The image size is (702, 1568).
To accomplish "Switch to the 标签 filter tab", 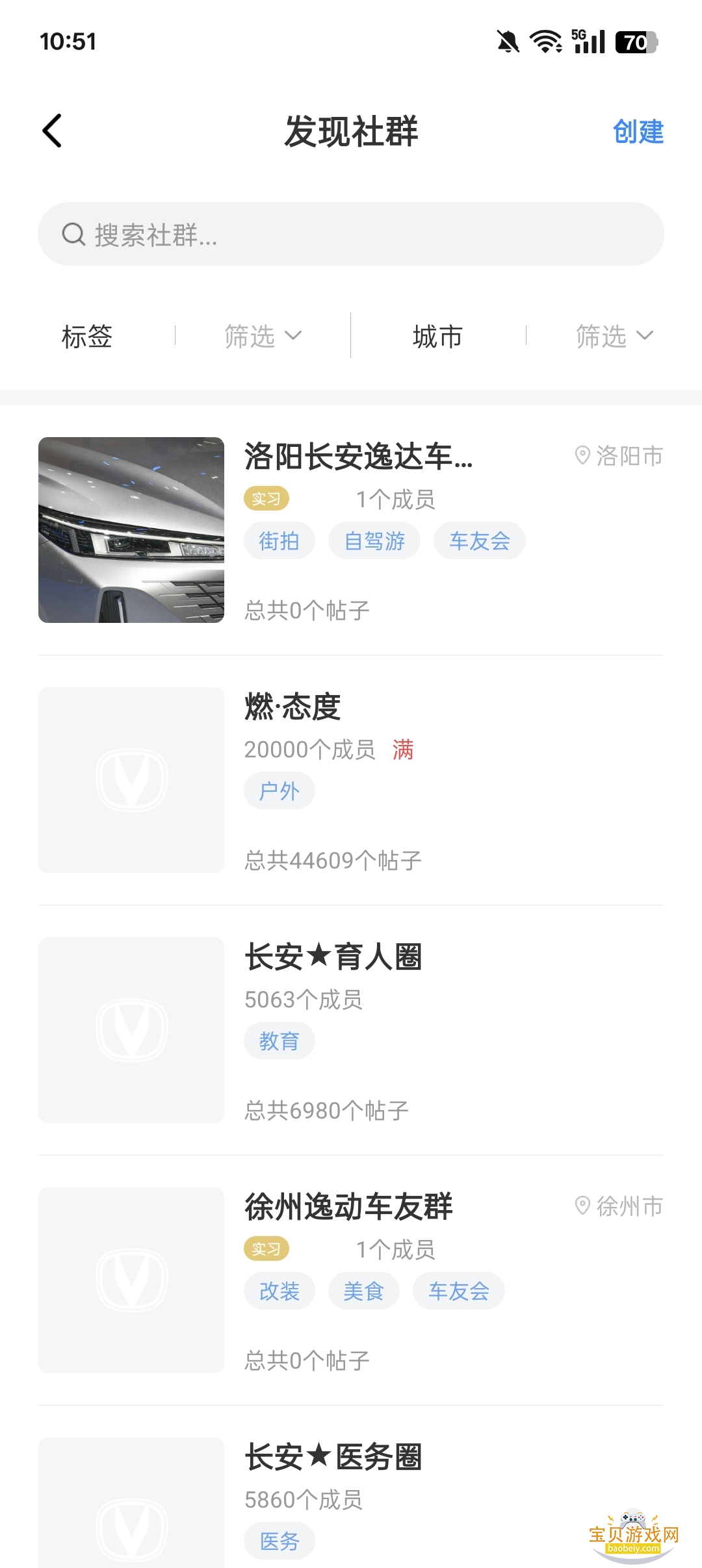I will 87,336.
